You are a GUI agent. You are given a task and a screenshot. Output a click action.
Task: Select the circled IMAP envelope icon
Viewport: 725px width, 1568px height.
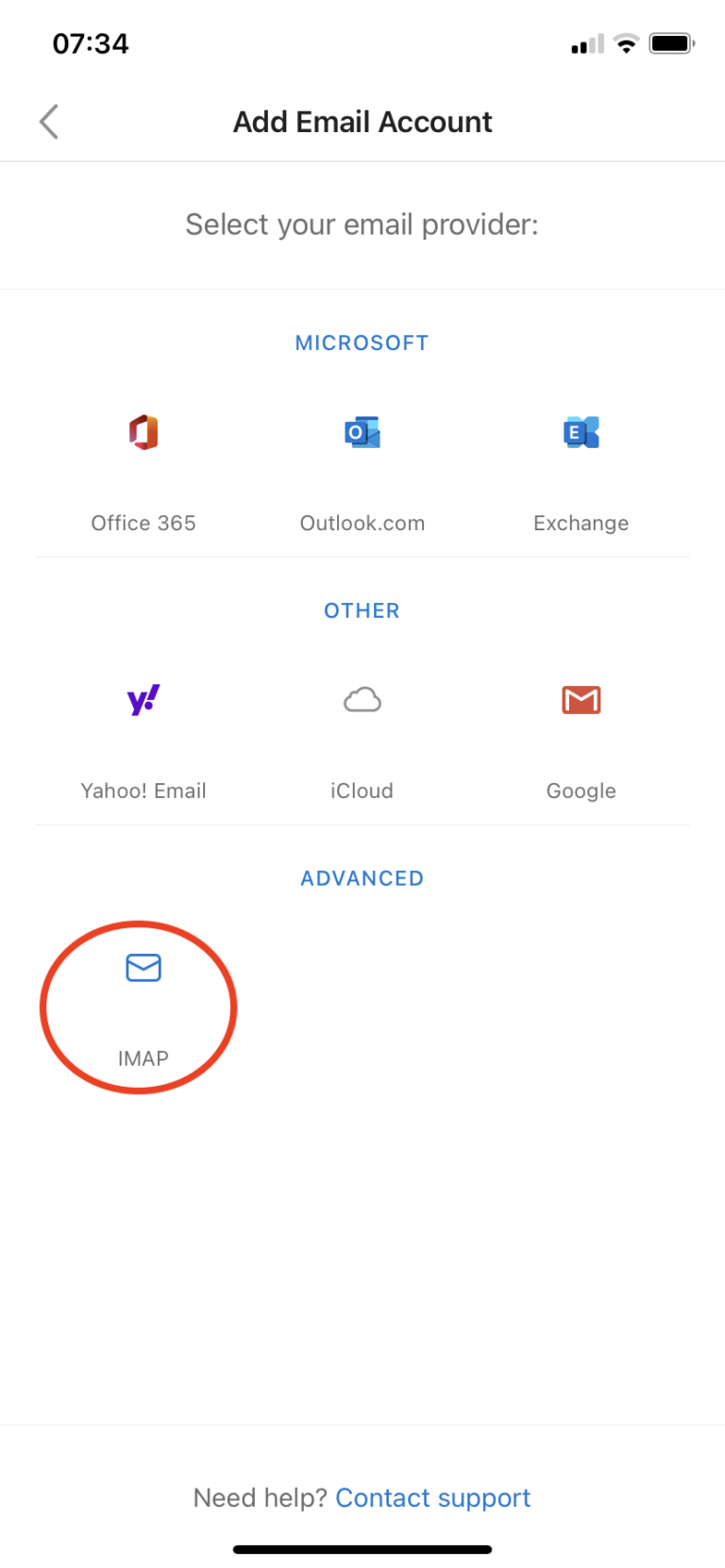click(x=143, y=967)
